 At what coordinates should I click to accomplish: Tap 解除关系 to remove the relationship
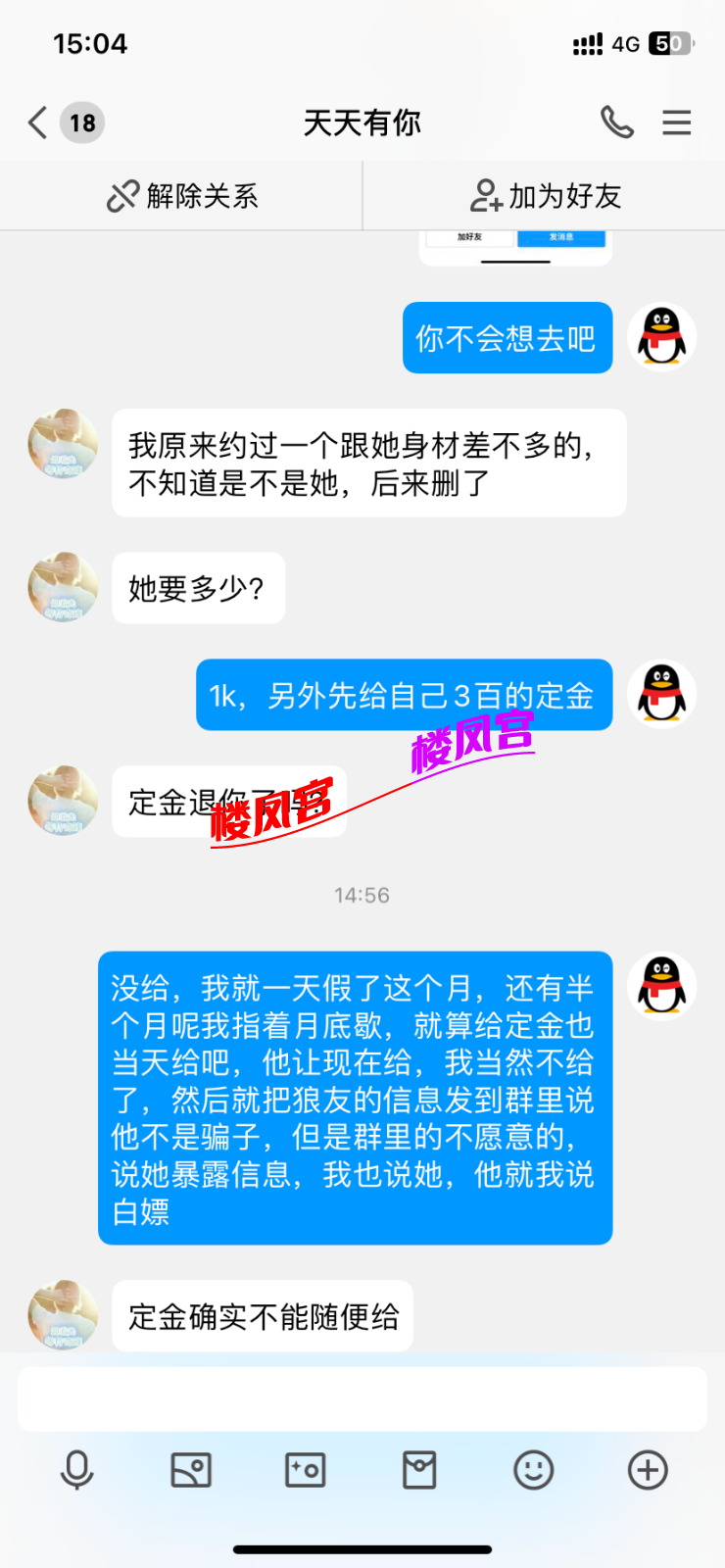click(x=182, y=196)
